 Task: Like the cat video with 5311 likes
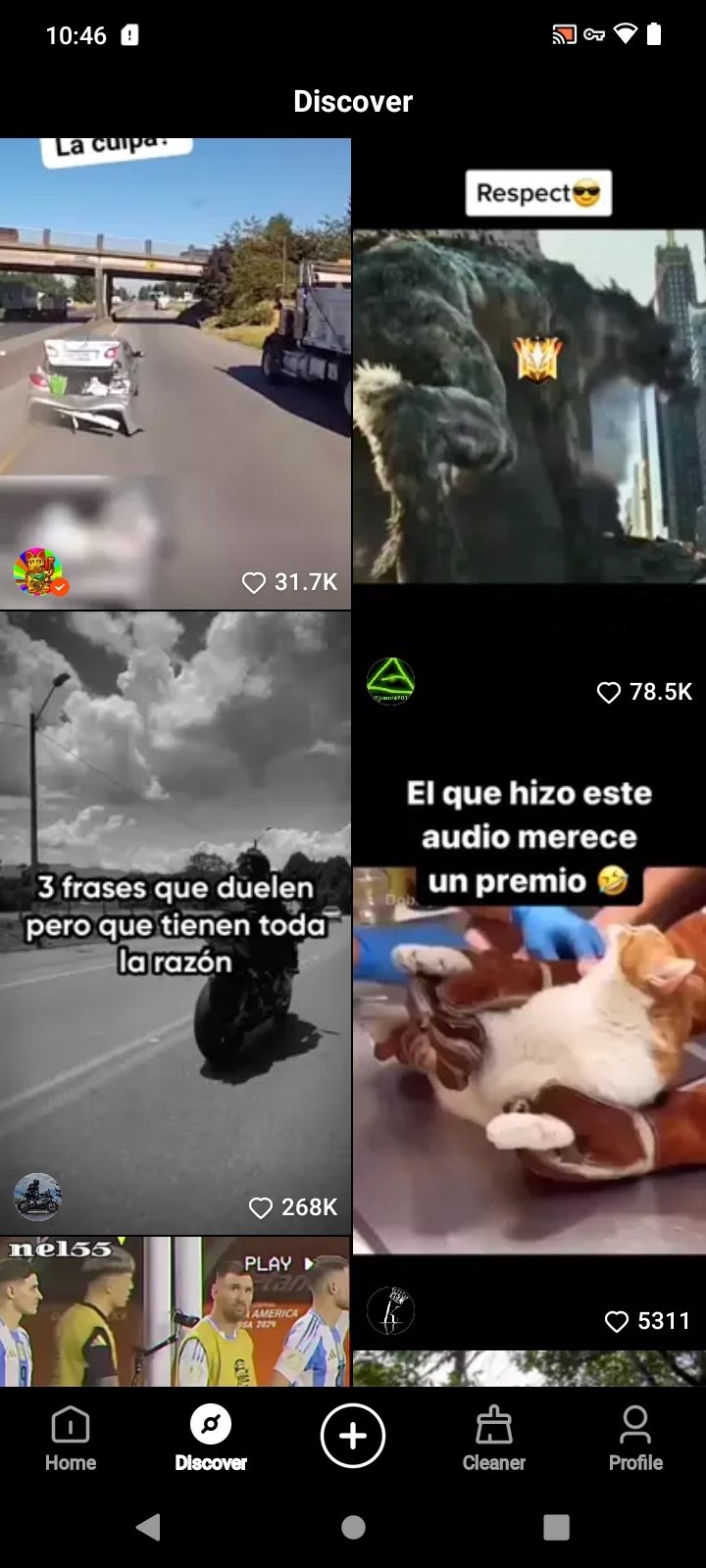pos(617,1322)
